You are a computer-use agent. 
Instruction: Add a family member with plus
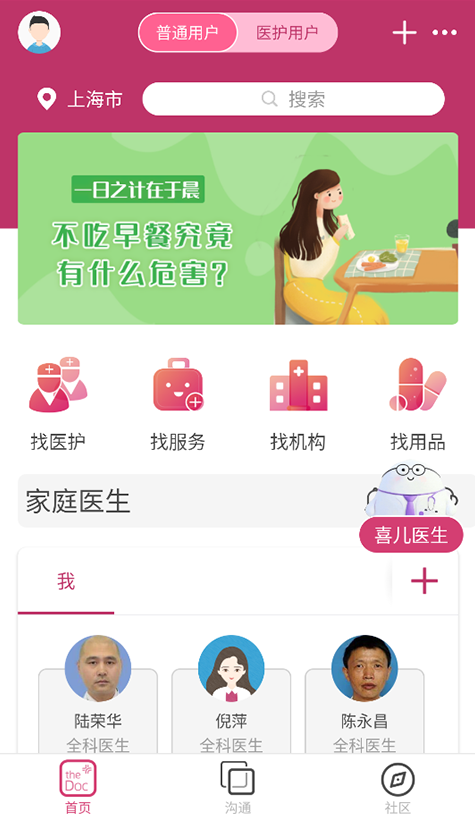point(425,581)
